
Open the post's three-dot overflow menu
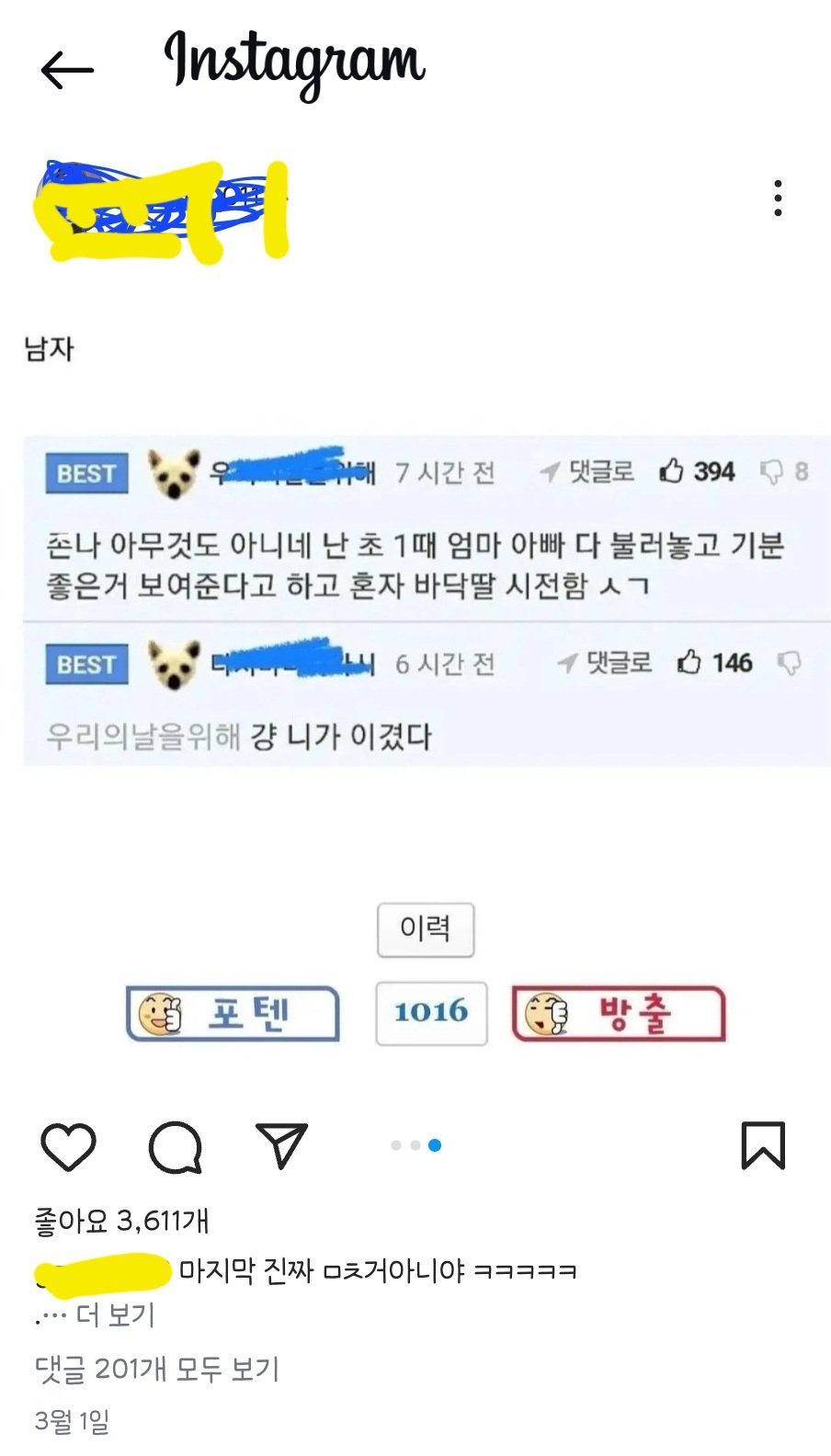(x=778, y=199)
